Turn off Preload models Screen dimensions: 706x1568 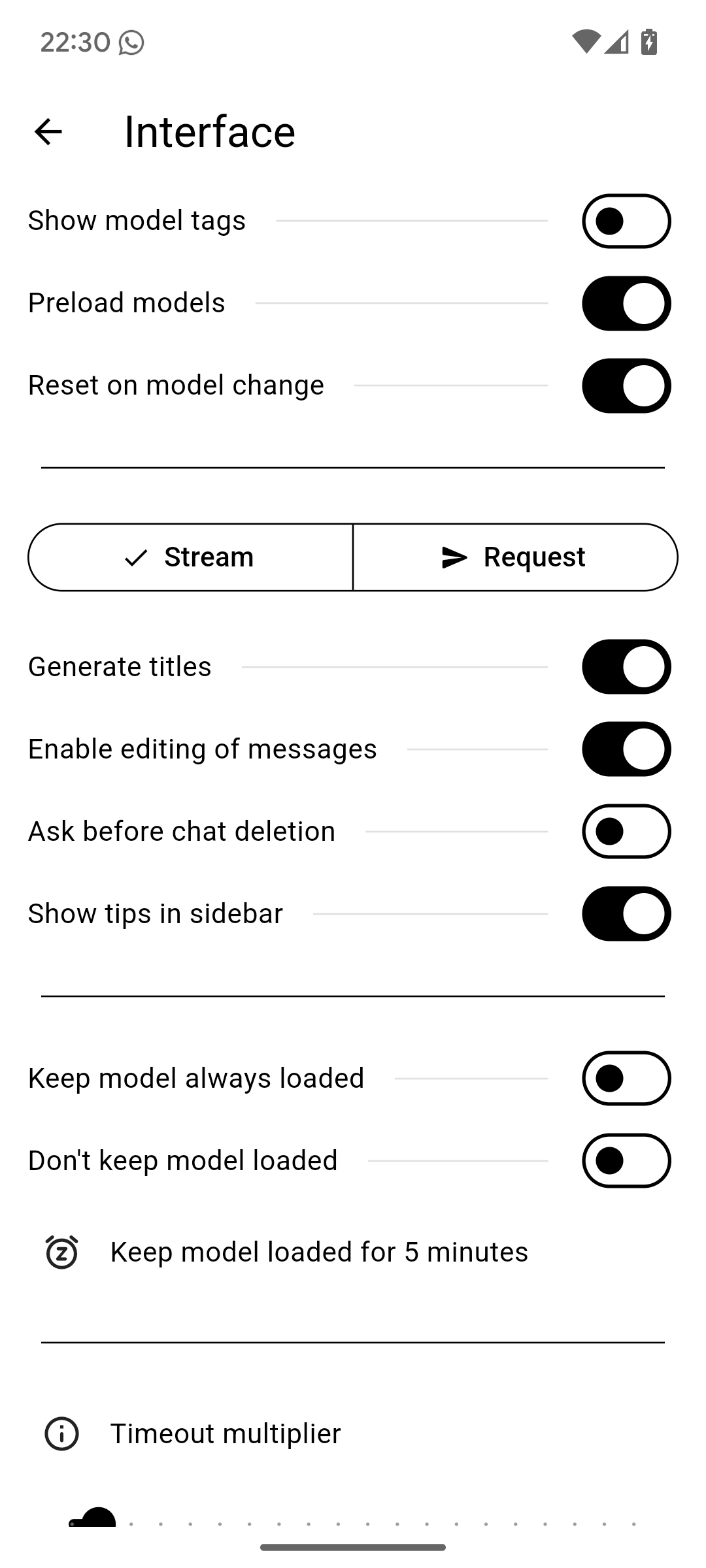[x=626, y=303]
